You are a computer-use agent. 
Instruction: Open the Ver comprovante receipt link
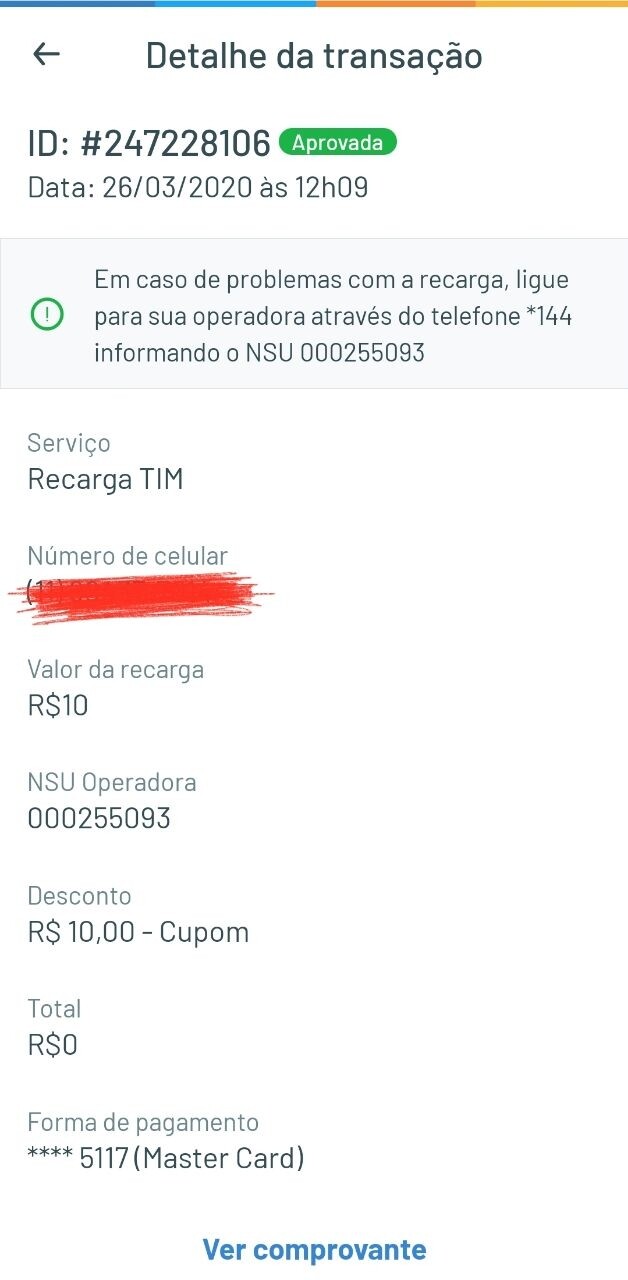coord(314,1249)
